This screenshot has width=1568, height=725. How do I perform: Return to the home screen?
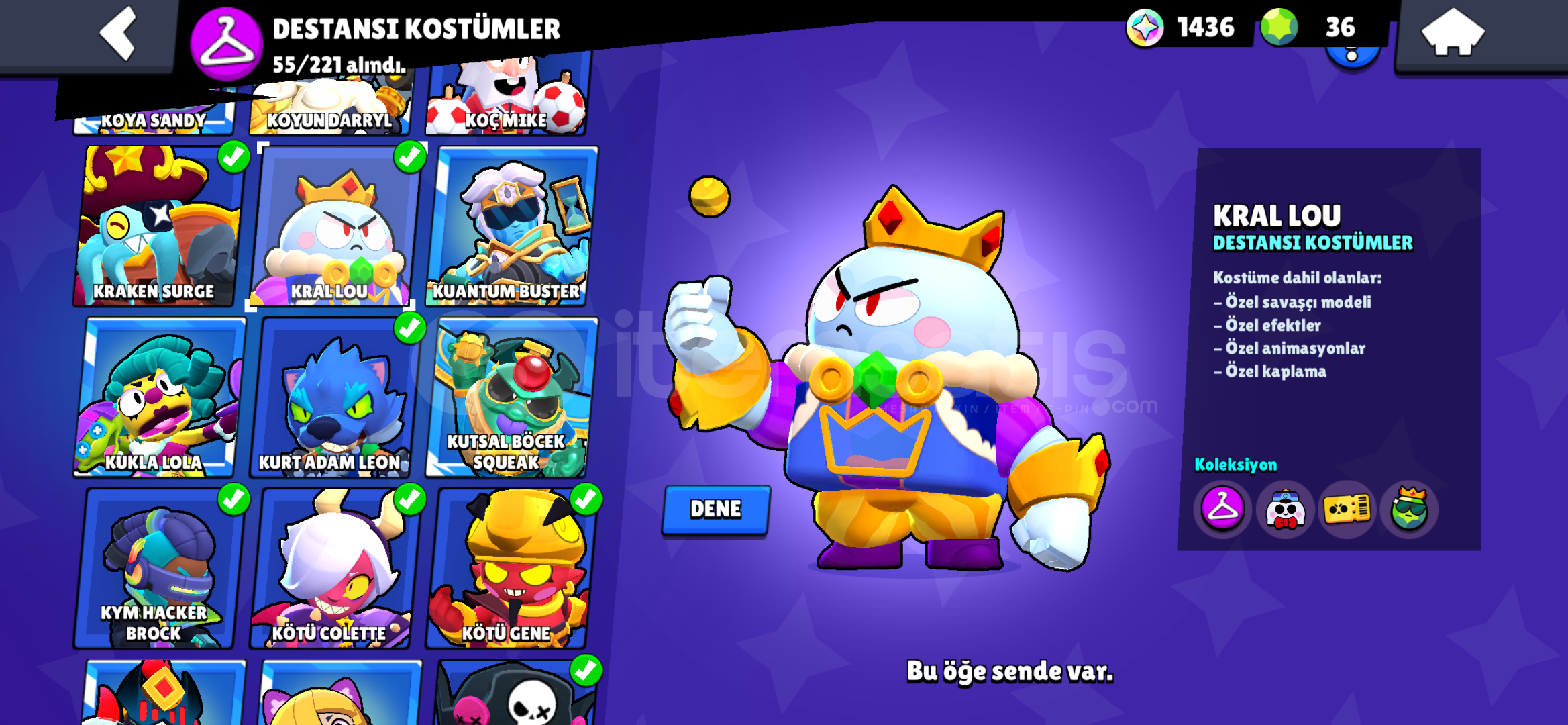1453,34
